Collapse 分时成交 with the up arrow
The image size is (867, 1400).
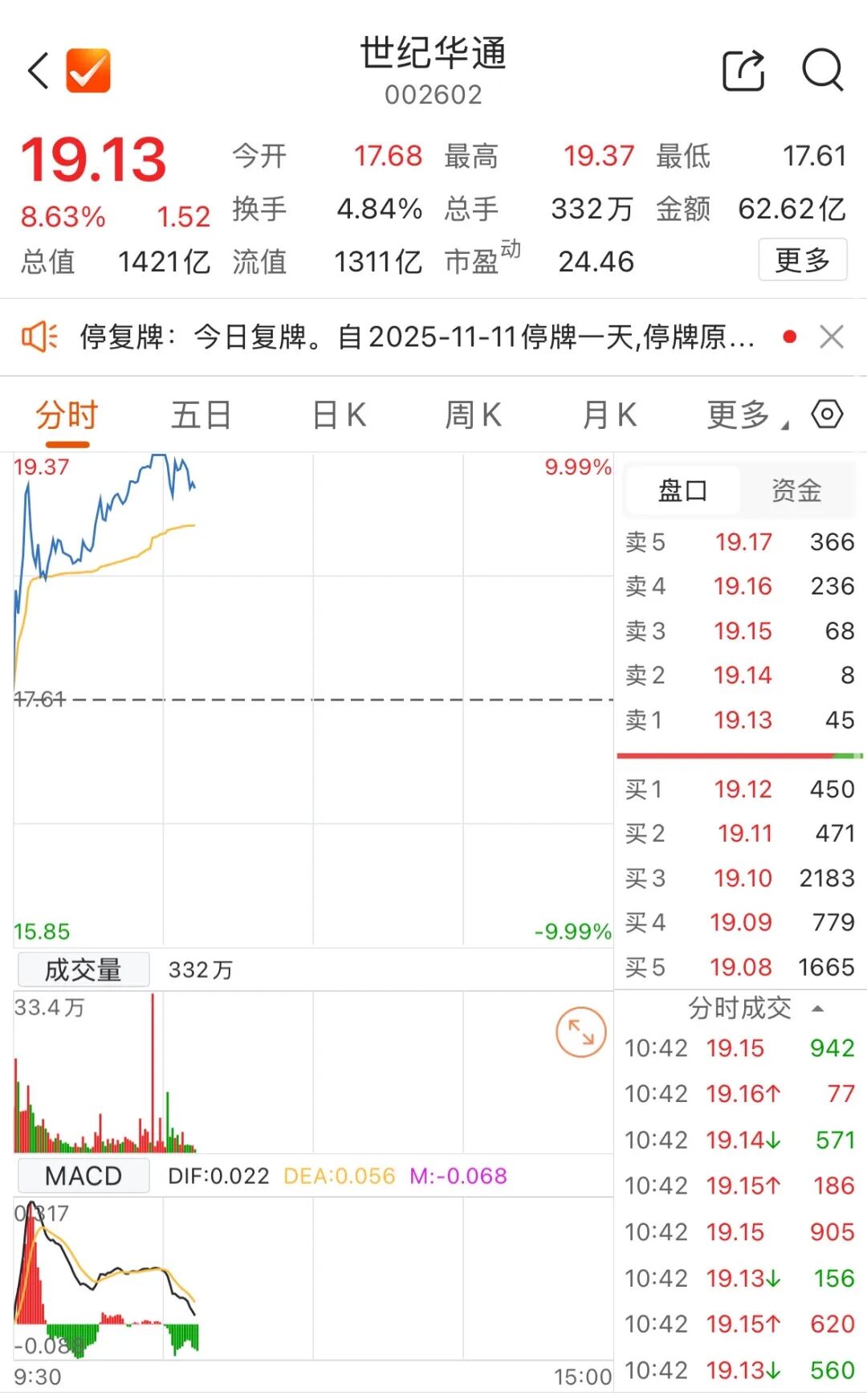pyautogui.click(x=820, y=1008)
